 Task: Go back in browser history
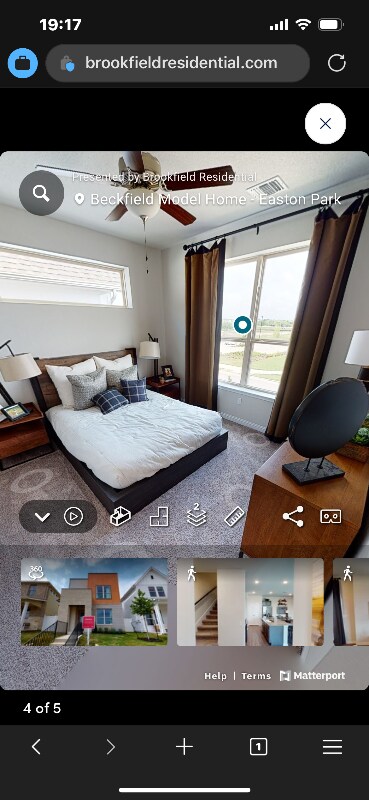pyautogui.click(x=36, y=747)
